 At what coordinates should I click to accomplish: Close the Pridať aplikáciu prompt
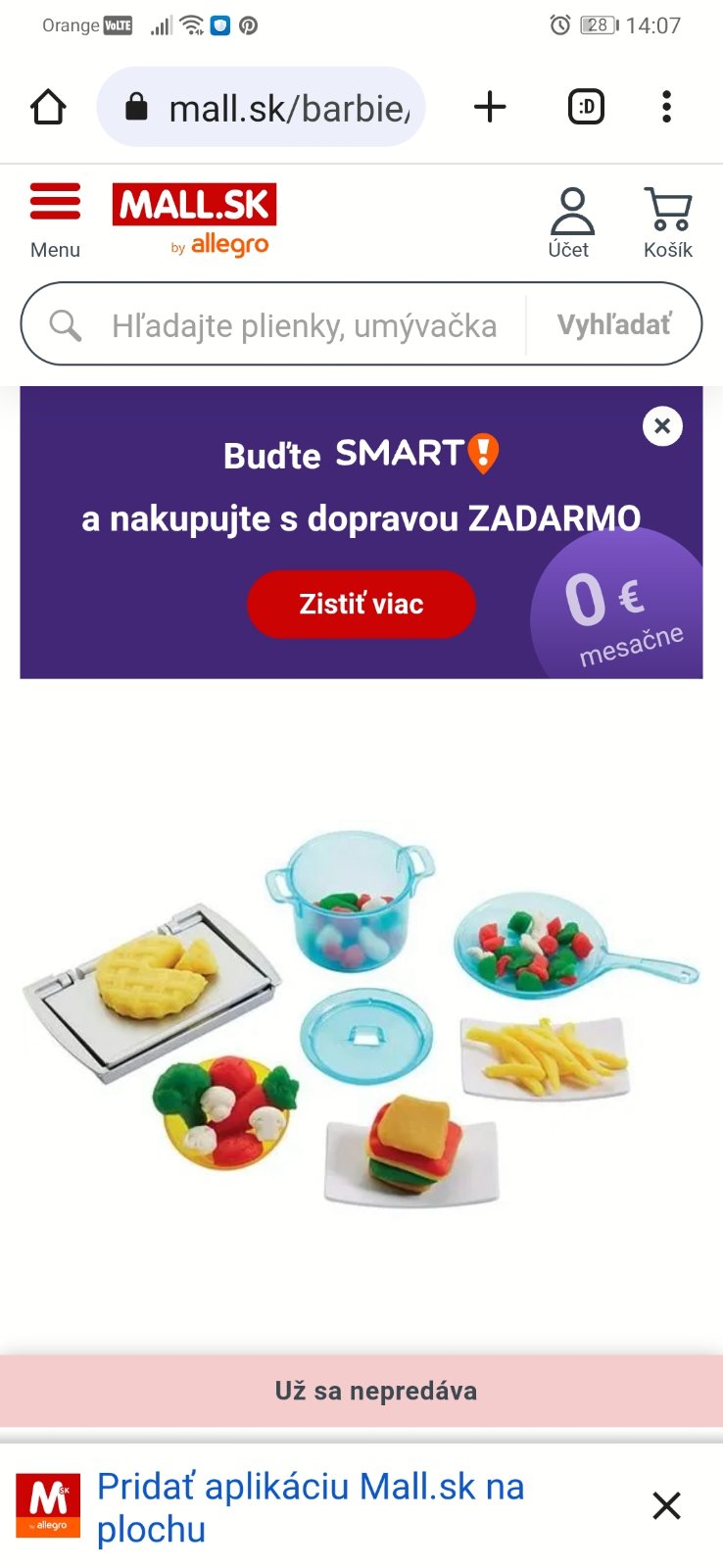pyautogui.click(x=666, y=1505)
